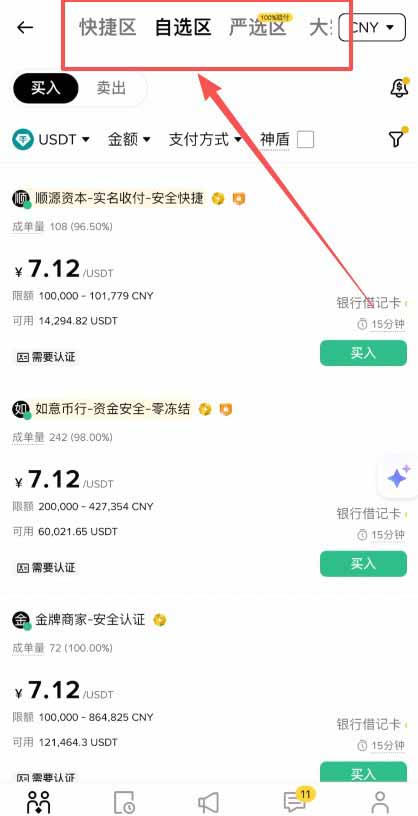
Task: Expand the 金额 amount filter
Action: pyautogui.click(x=129, y=139)
